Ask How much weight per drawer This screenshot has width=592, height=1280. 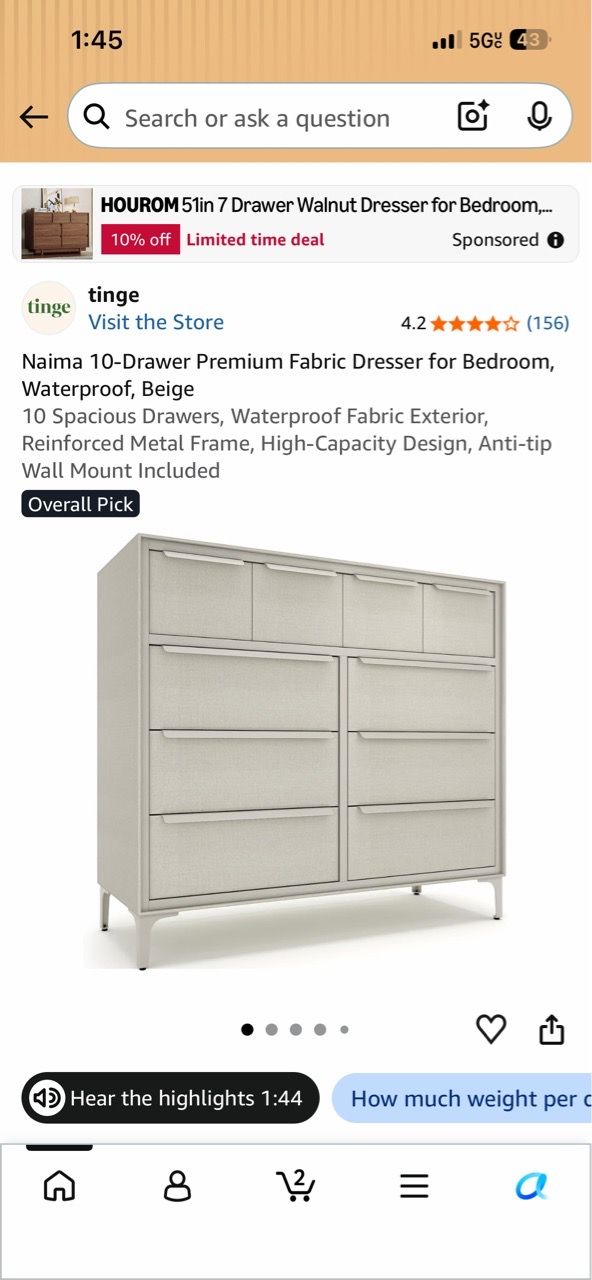pyautogui.click(x=462, y=1099)
